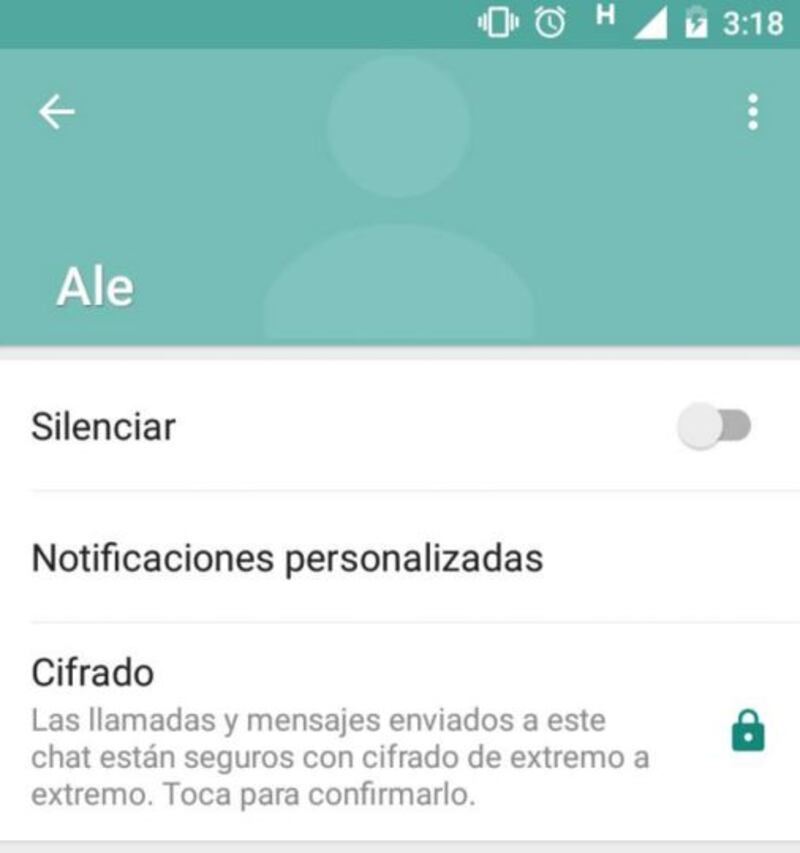Open the Cifrado encryption details
The width and height of the screenshot is (800, 853).
pos(340,732)
